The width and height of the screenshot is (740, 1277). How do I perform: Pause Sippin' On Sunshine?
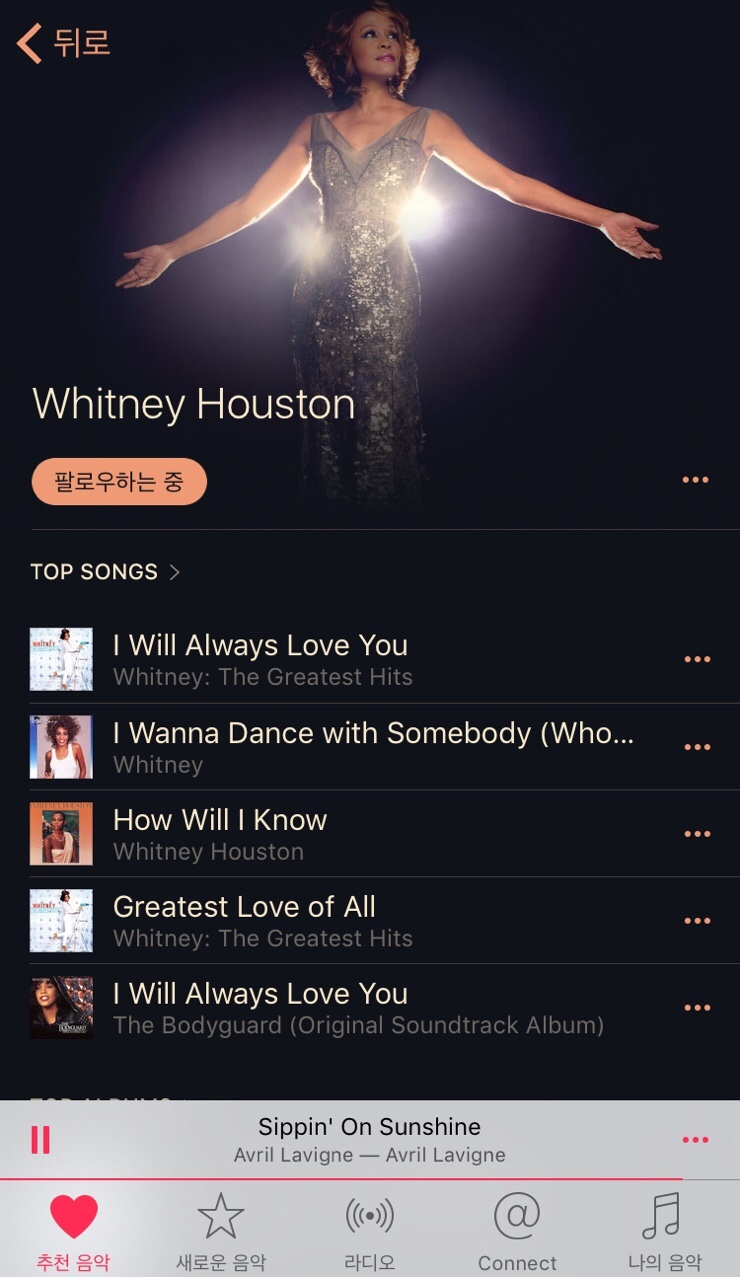tap(41, 1140)
